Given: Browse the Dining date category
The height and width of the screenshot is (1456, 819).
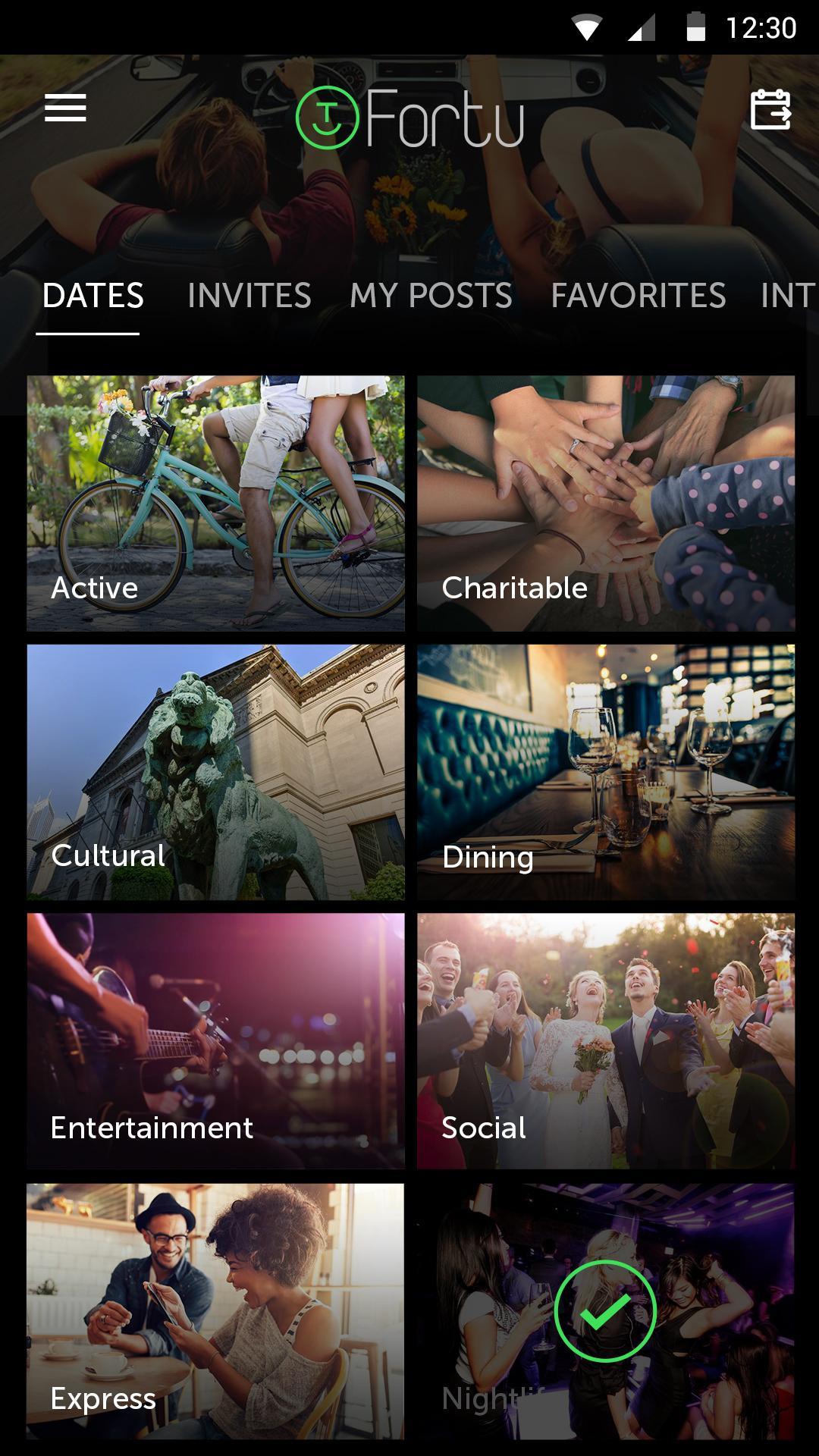Looking at the screenshot, I should click(x=606, y=772).
